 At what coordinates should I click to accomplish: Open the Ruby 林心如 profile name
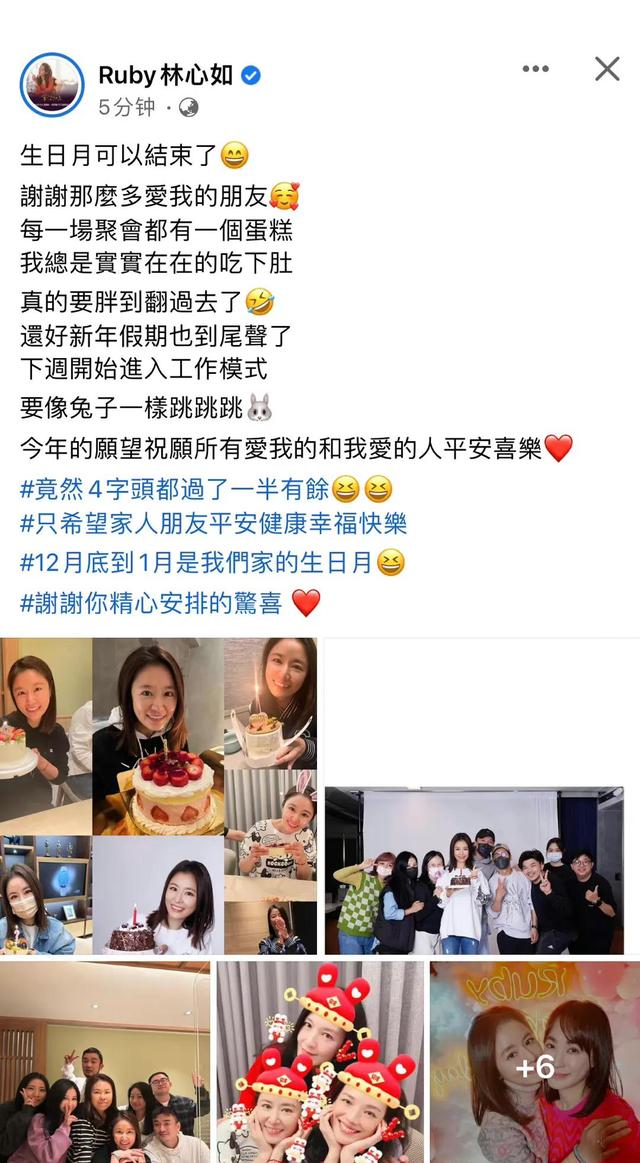[166, 74]
